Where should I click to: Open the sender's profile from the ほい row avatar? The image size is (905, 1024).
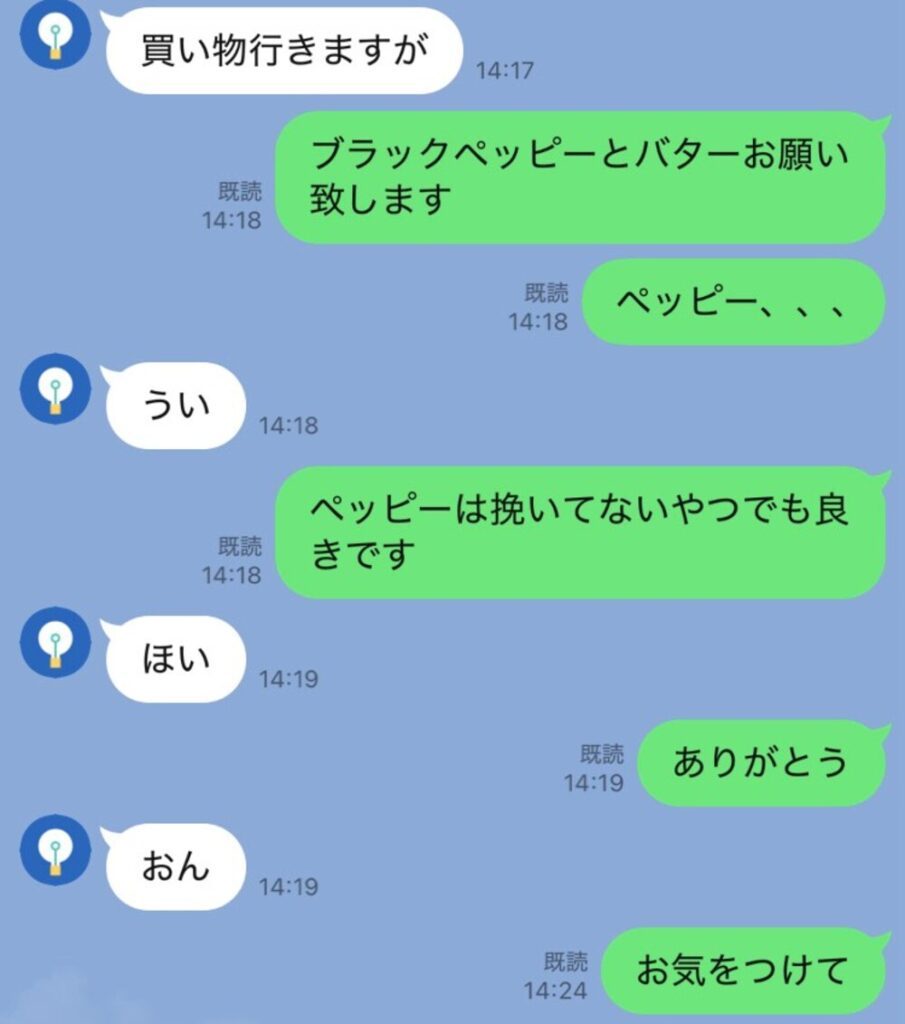(55, 645)
